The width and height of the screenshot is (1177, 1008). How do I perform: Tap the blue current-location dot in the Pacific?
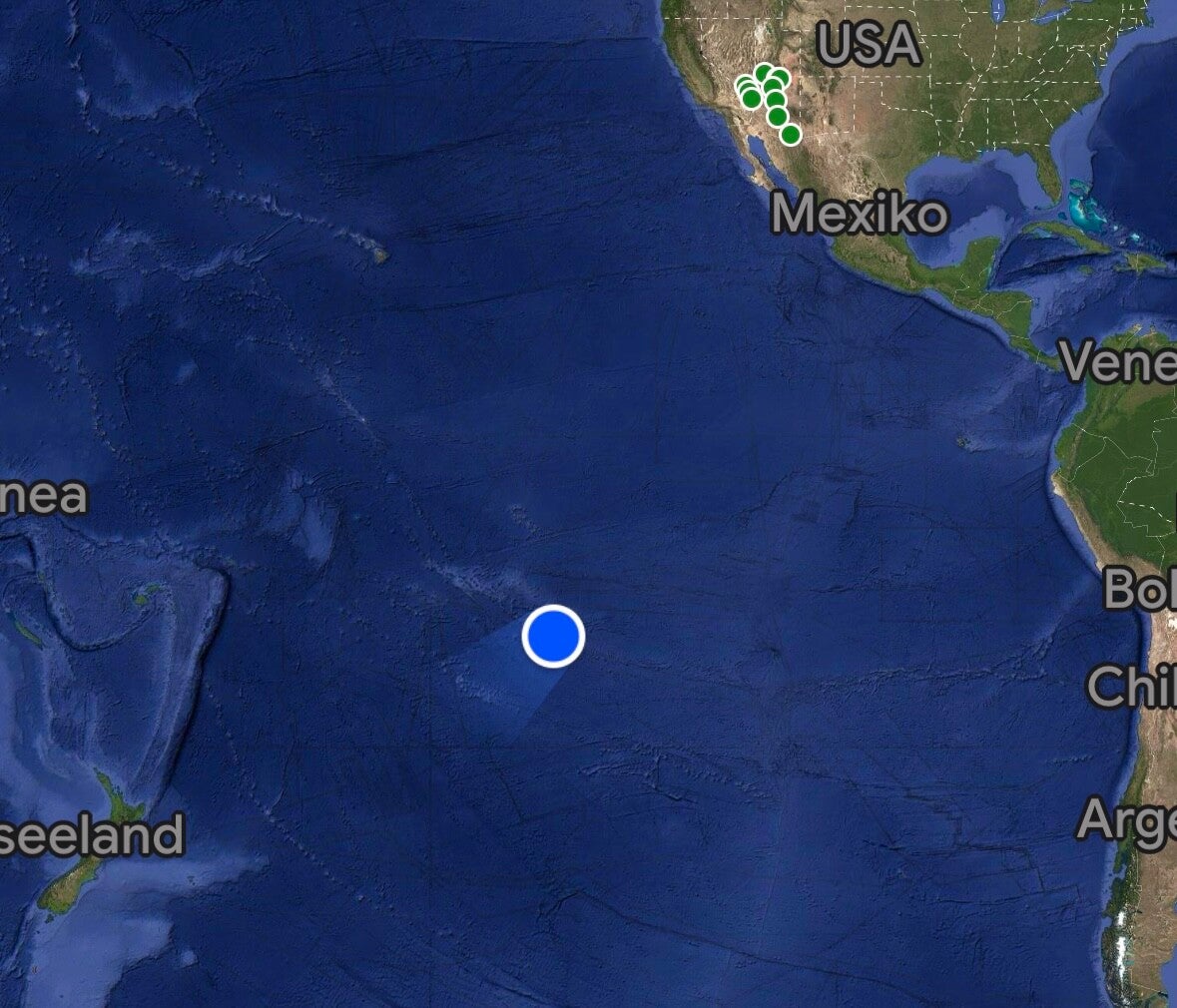pyautogui.click(x=553, y=636)
